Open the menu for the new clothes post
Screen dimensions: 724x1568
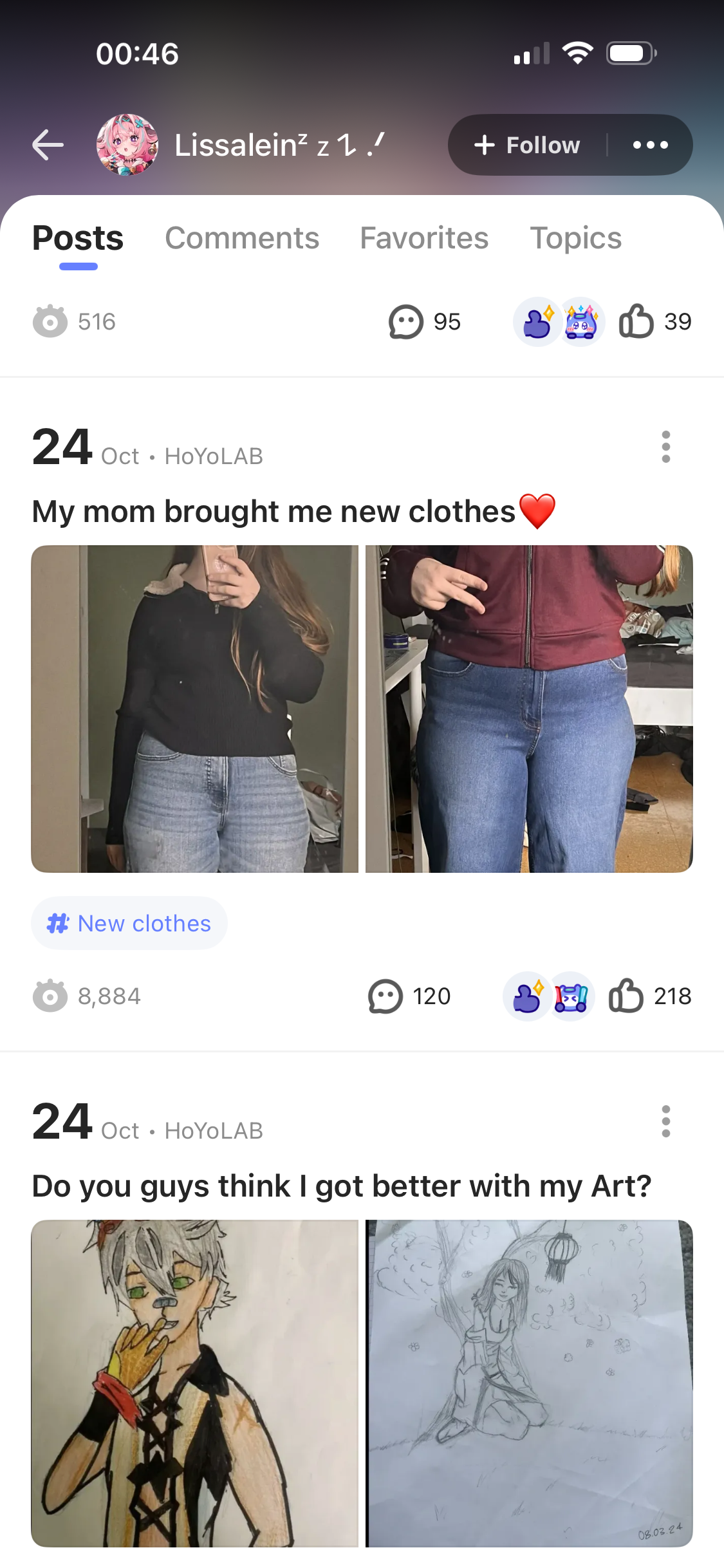tap(665, 447)
